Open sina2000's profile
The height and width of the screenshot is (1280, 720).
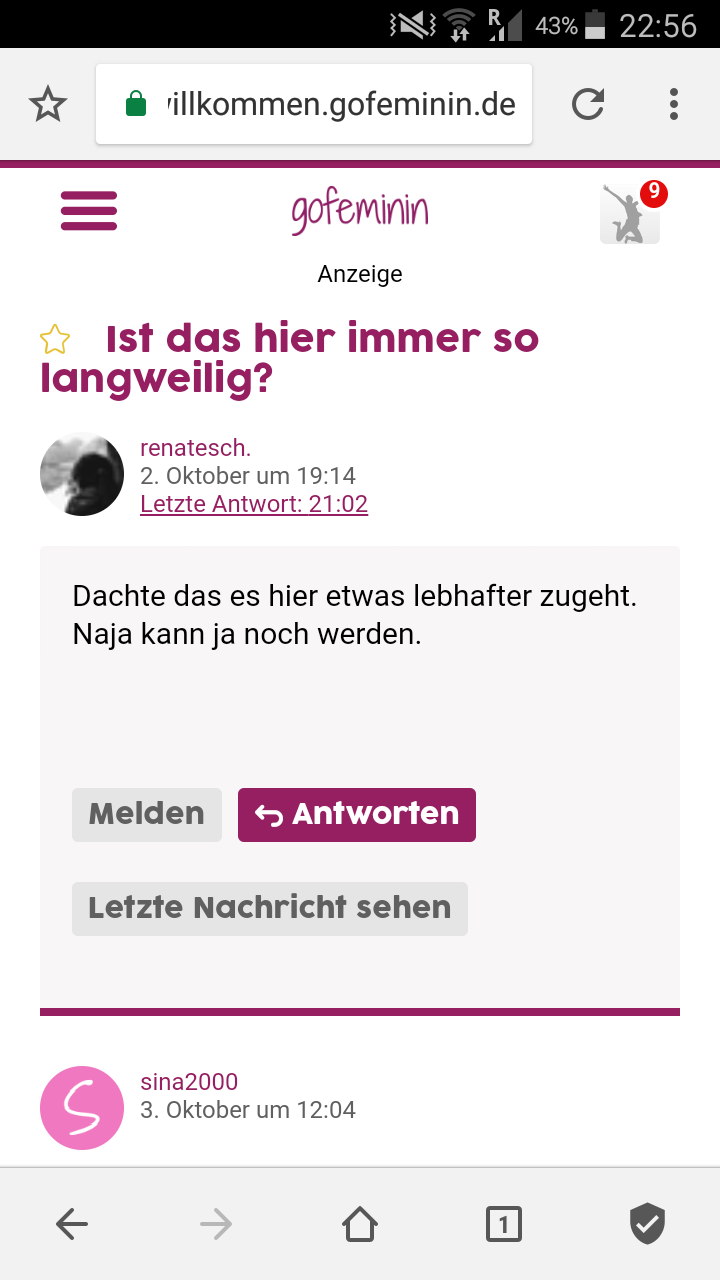[189, 1081]
